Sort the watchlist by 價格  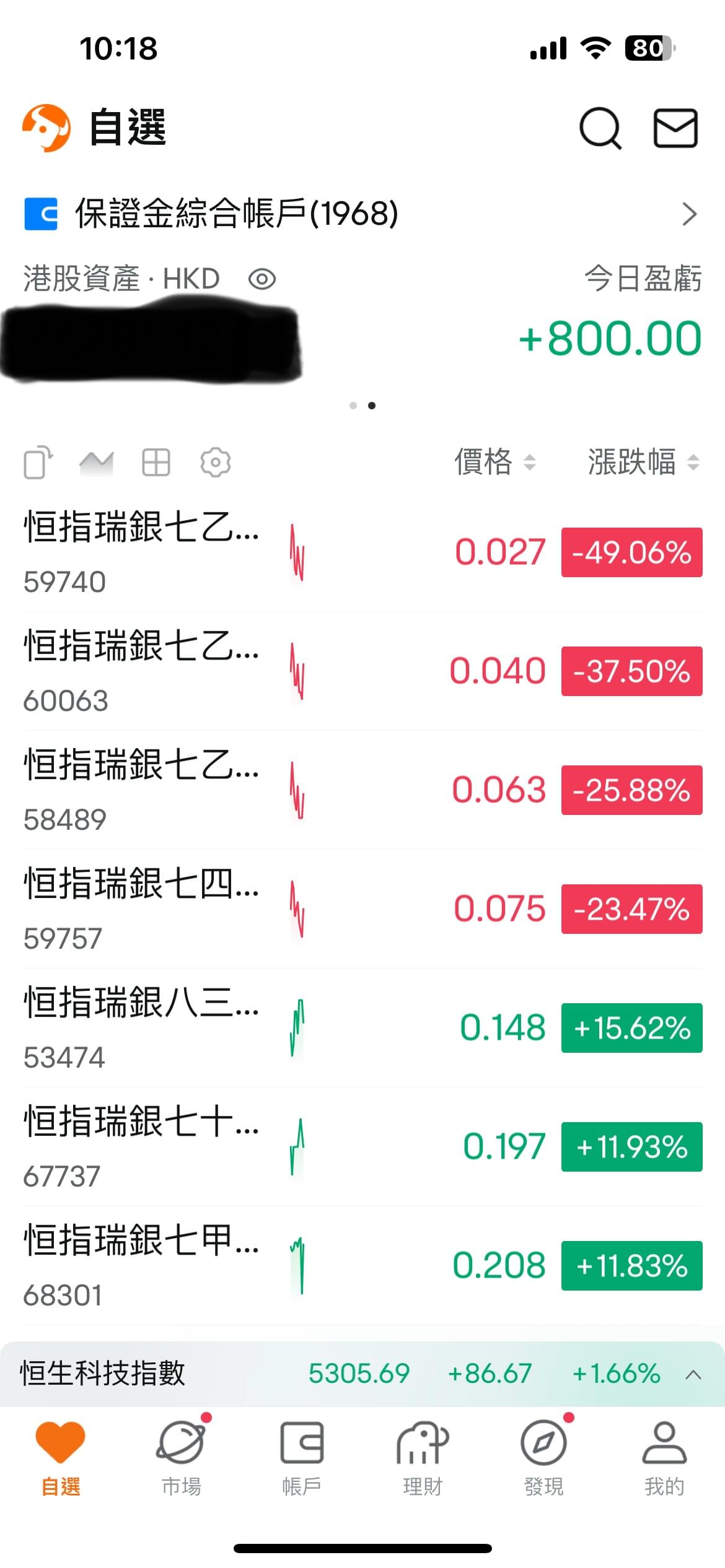[494, 462]
